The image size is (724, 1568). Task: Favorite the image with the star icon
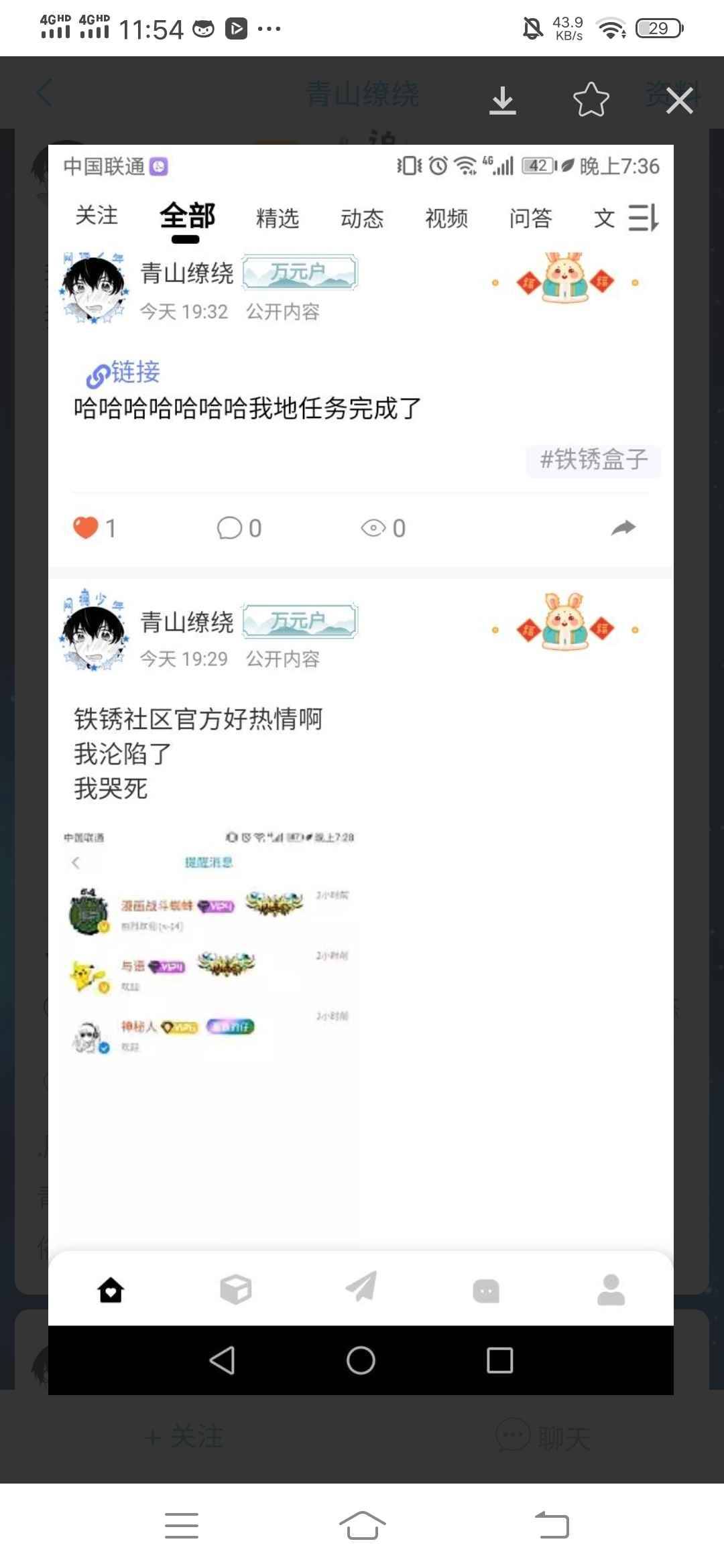tap(591, 101)
